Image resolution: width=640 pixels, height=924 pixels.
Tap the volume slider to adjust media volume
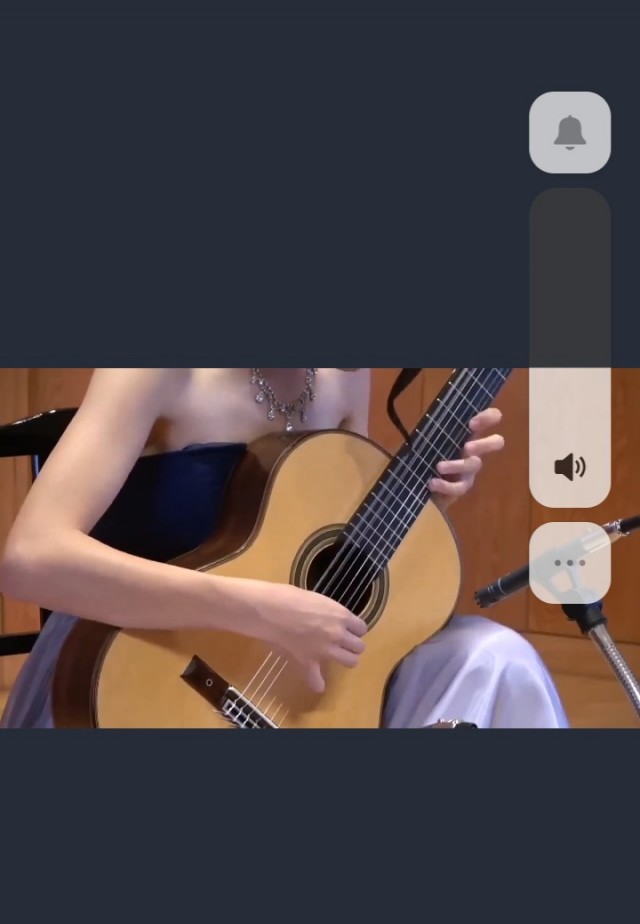[x=569, y=347]
